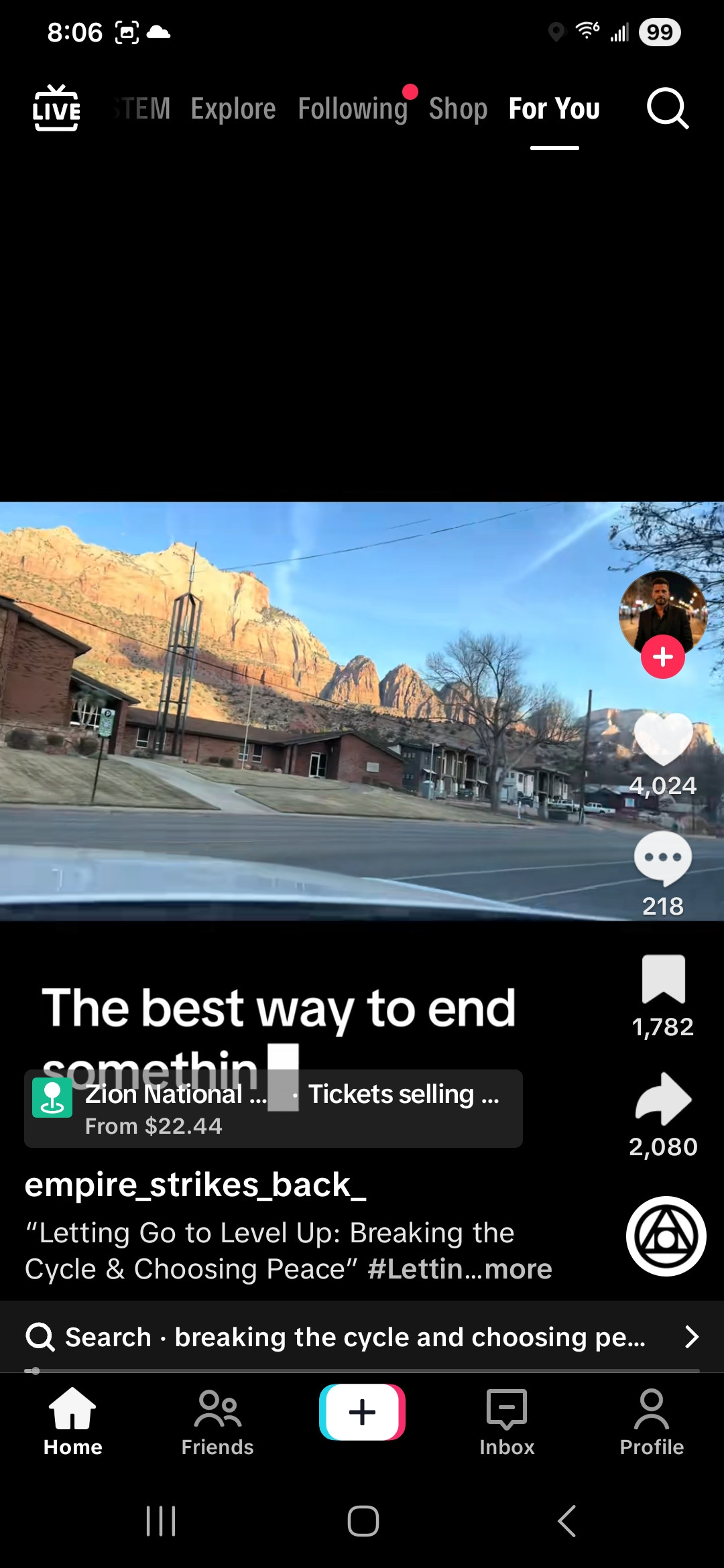Screen dimensions: 724x1568
Task: Open the Inbox tab
Action: tap(507, 1422)
